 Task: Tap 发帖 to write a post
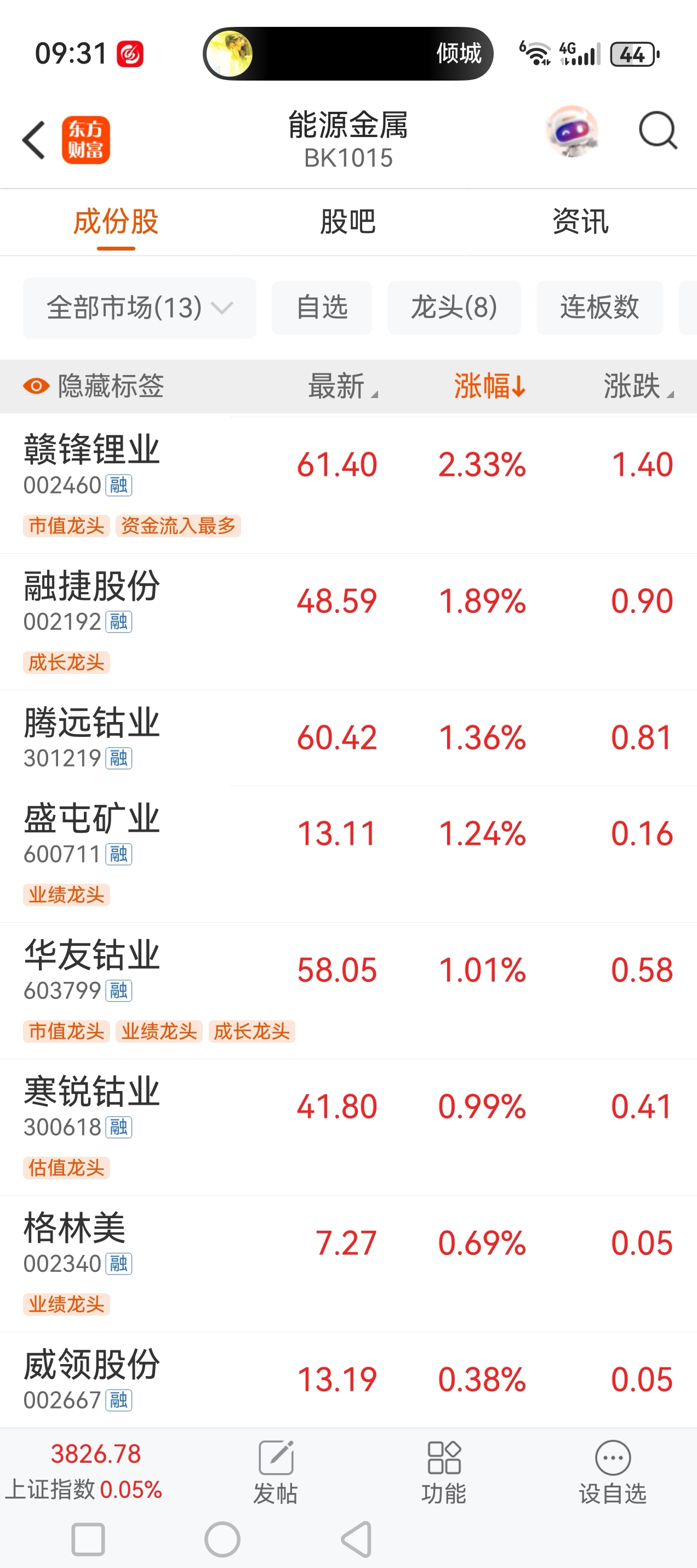[x=276, y=1473]
